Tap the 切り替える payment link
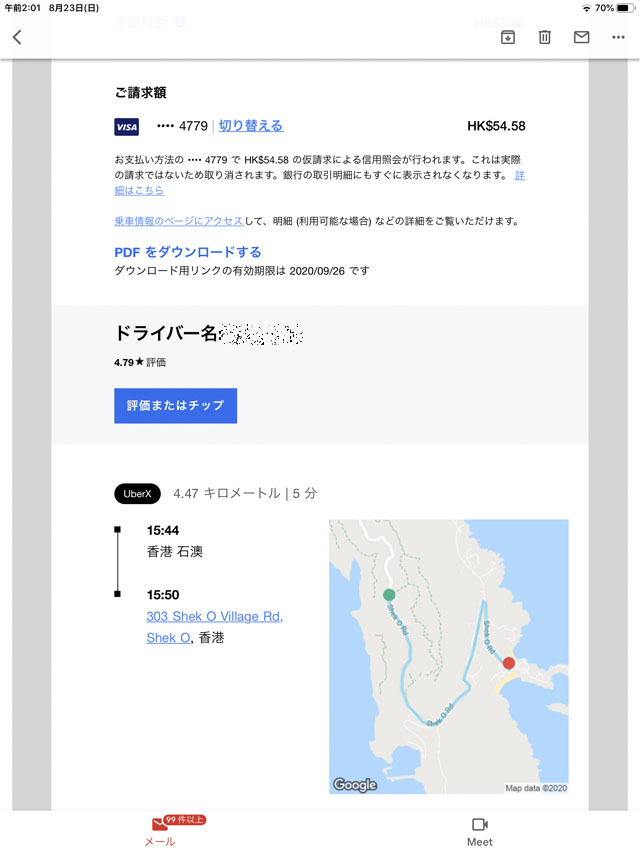 pos(250,126)
